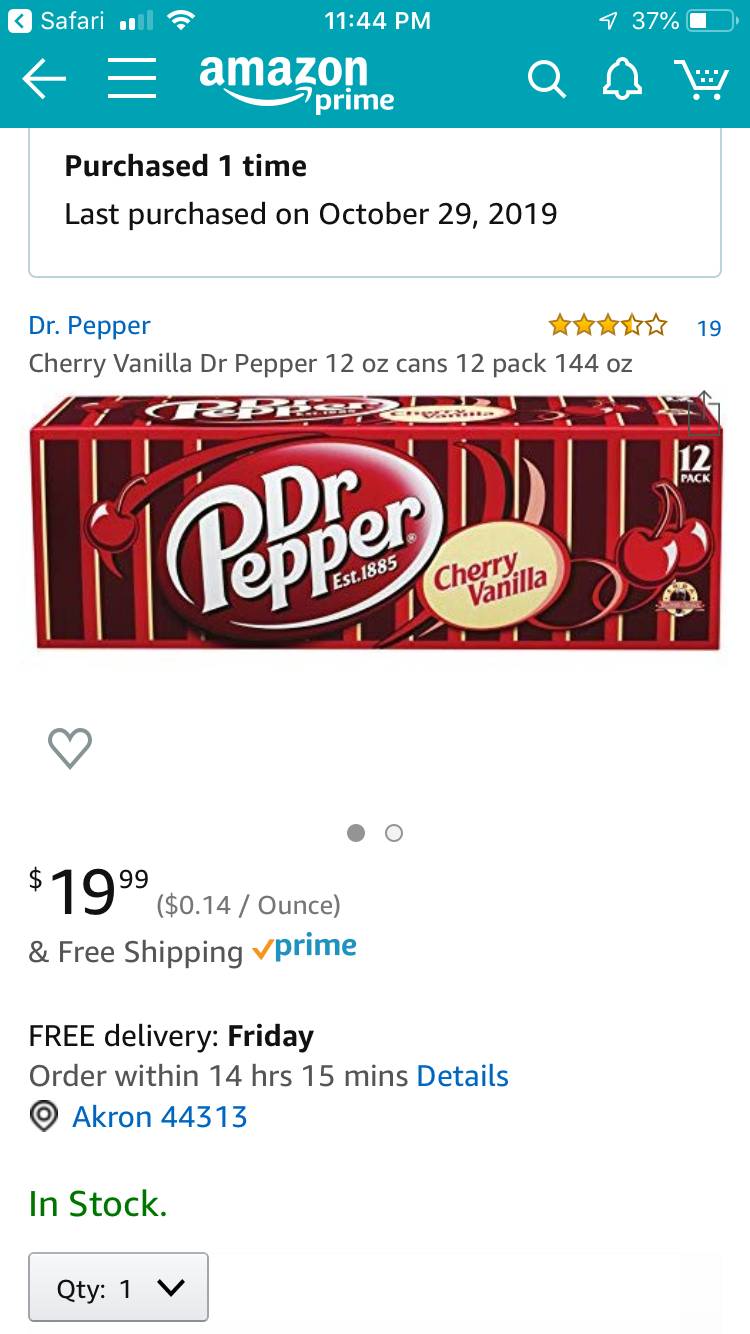Open the Dr. Pepper brand page
The image size is (750, 1334).
click(89, 324)
